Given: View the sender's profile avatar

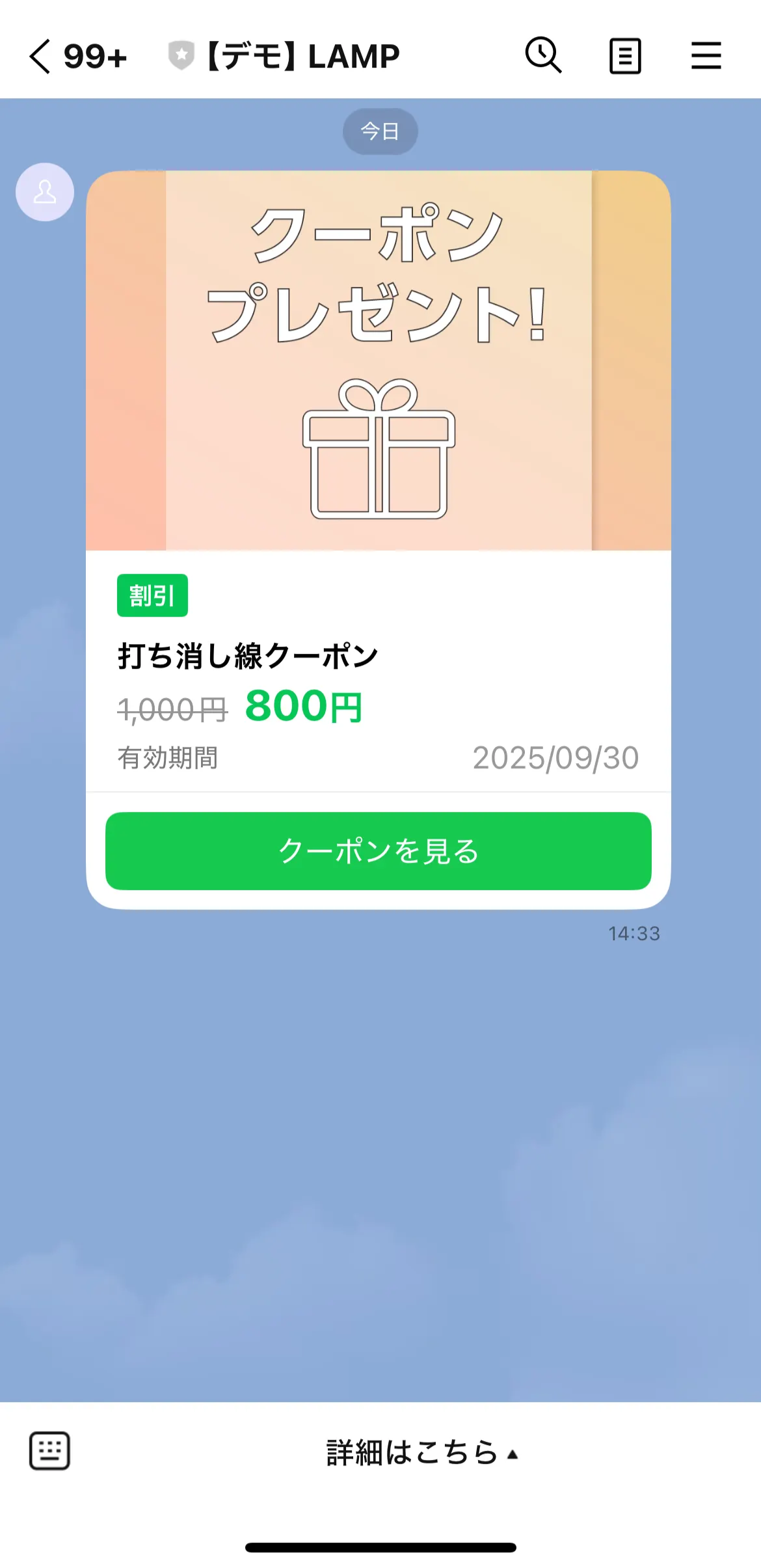Looking at the screenshot, I should (x=45, y=192).
